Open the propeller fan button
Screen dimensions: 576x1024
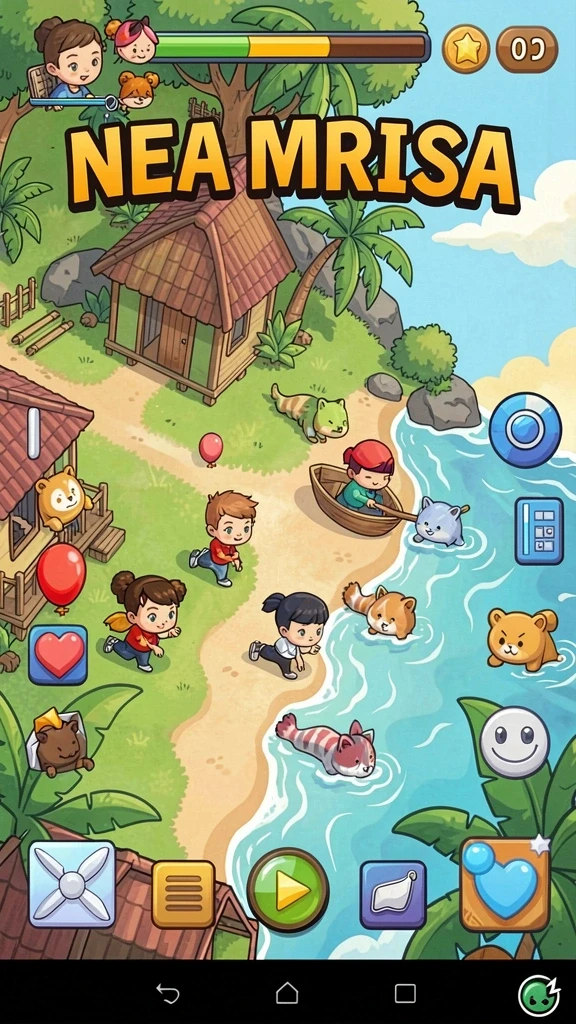tap(72, 884)
